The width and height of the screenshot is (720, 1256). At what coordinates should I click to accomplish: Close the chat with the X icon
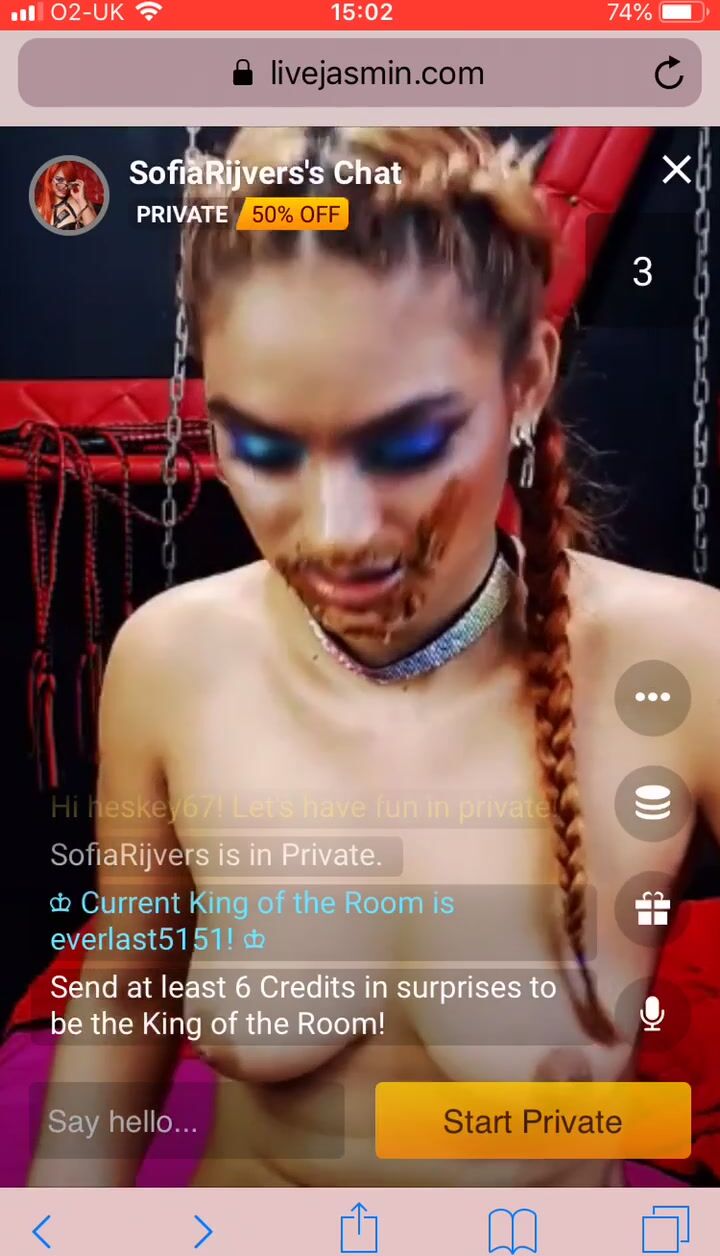pyautogui.click(x=677, y=171)
